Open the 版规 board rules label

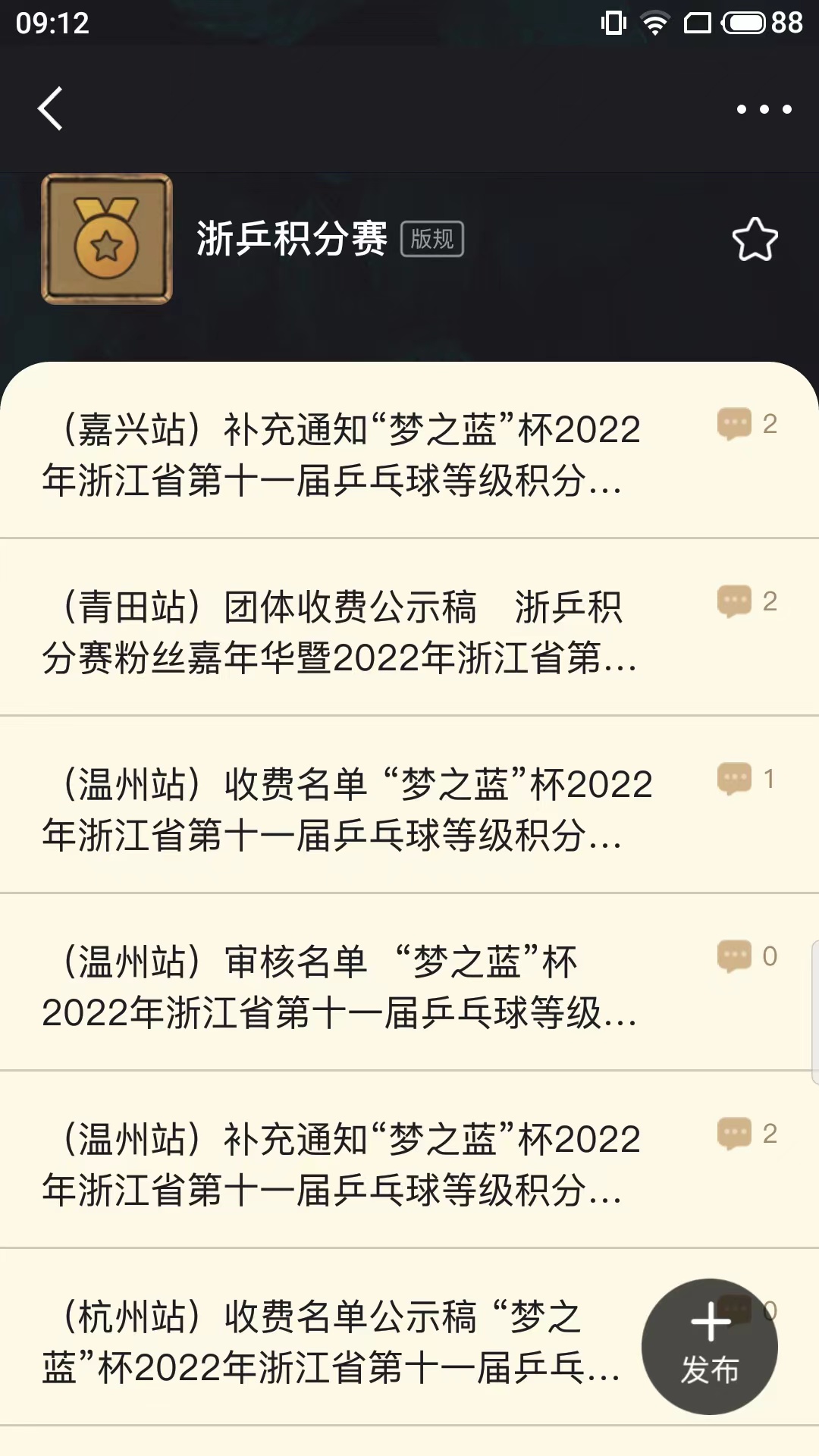pos(431,239)
